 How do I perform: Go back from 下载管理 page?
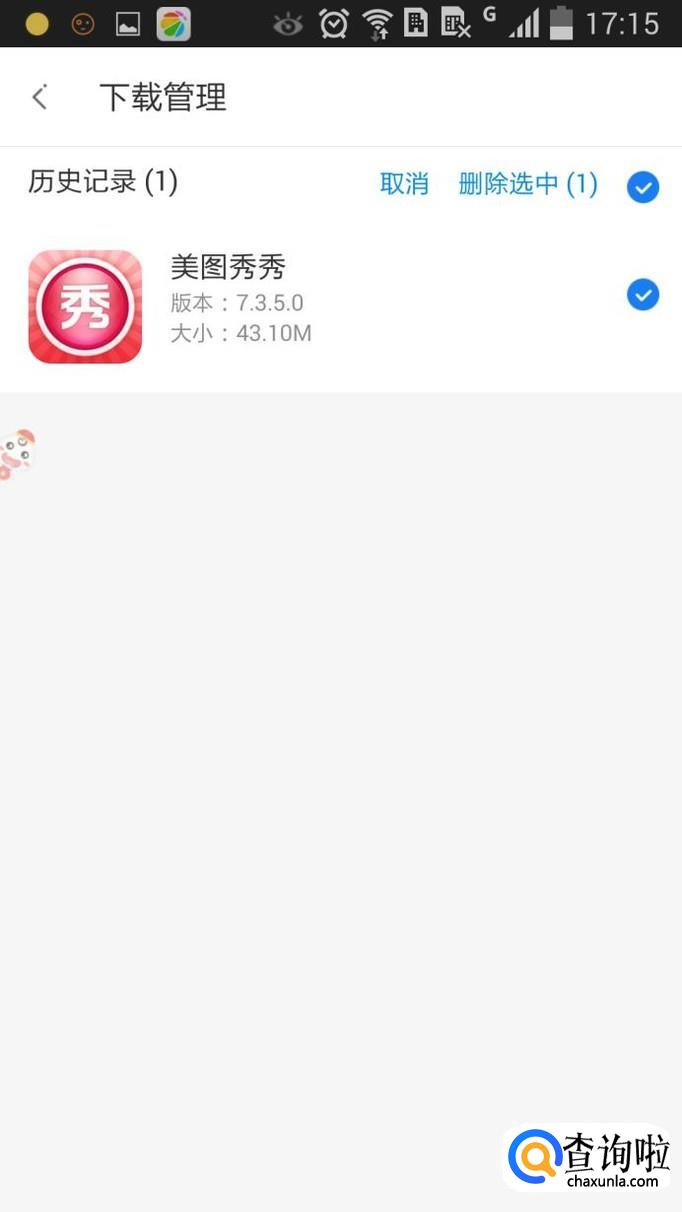(40, 98)
